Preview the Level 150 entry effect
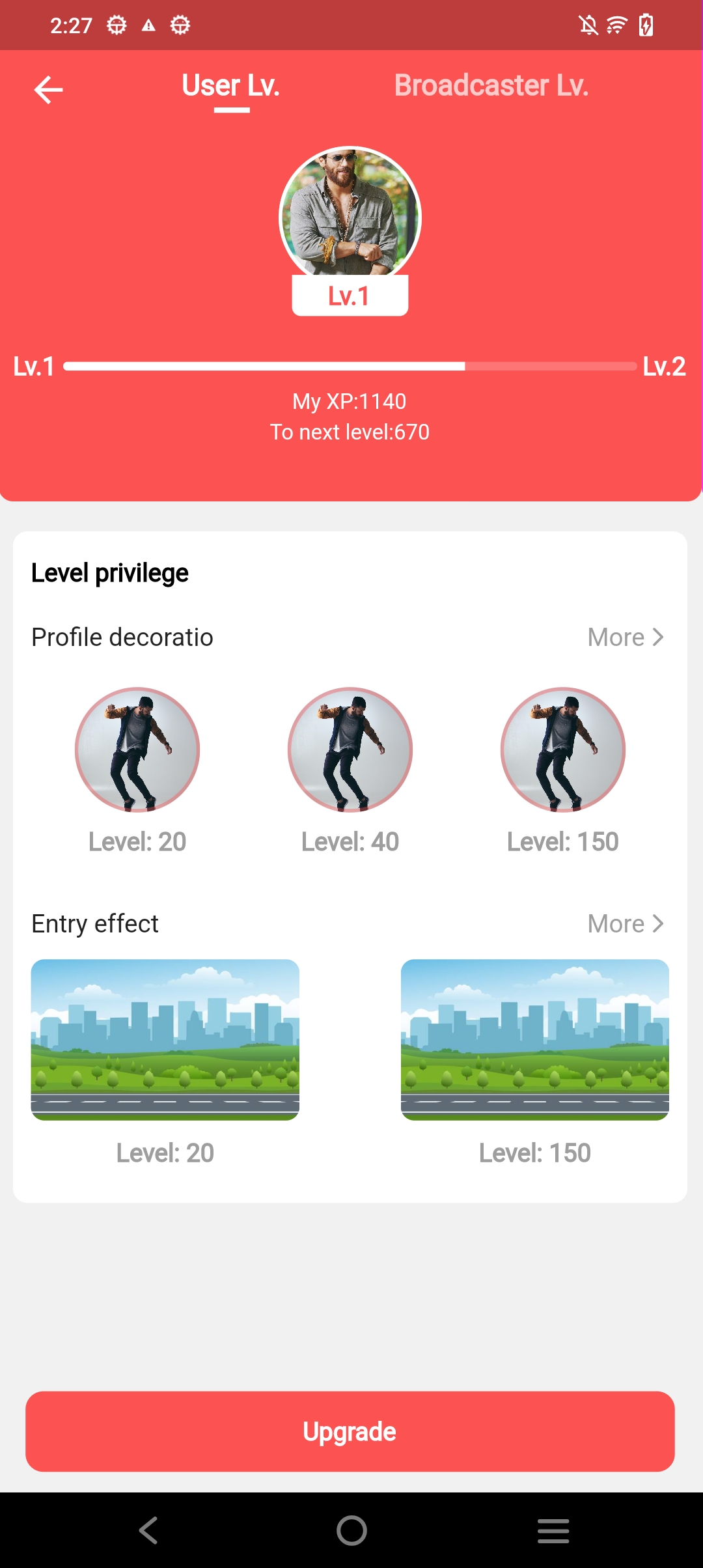 pos(535,1039)
